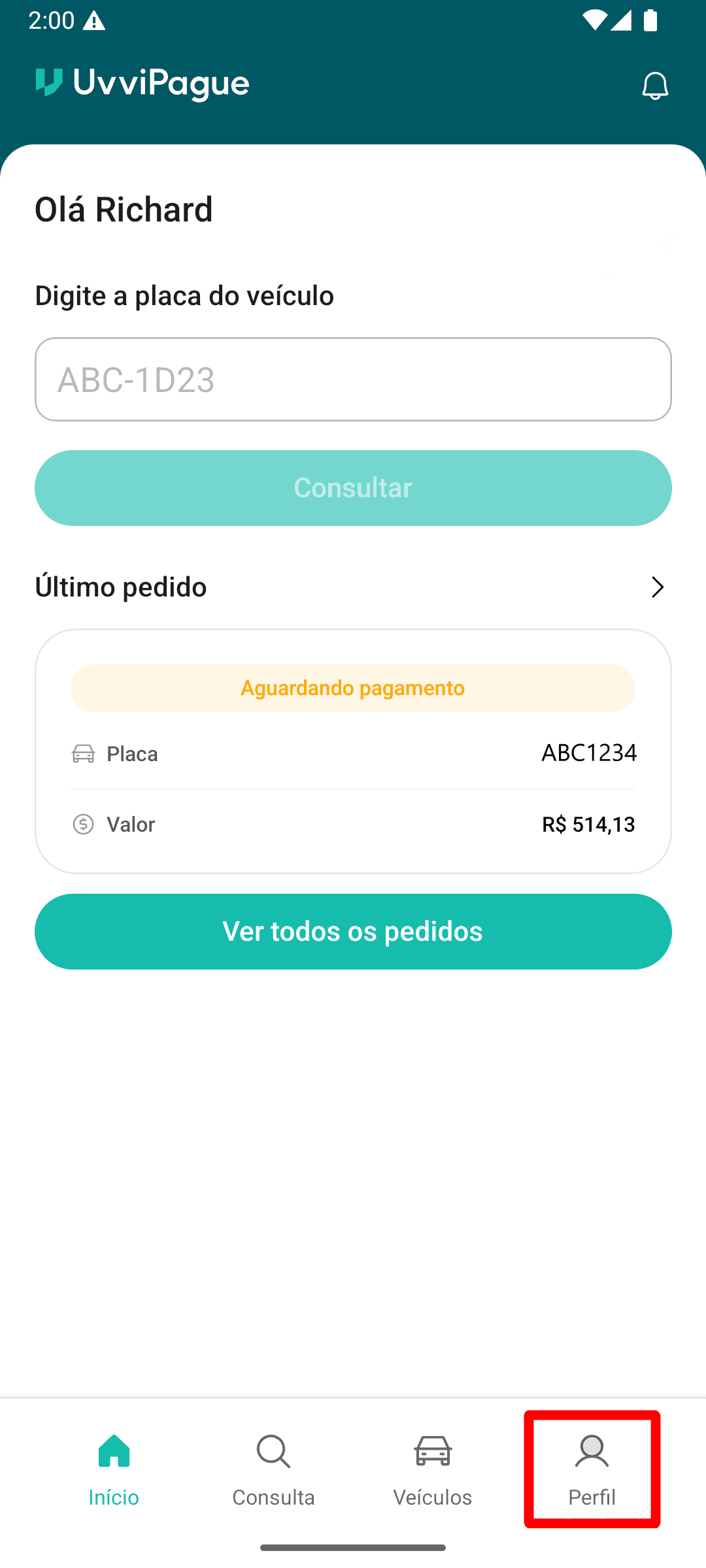
Task: Go to the Início tab
Action: tap(114, 1470)
